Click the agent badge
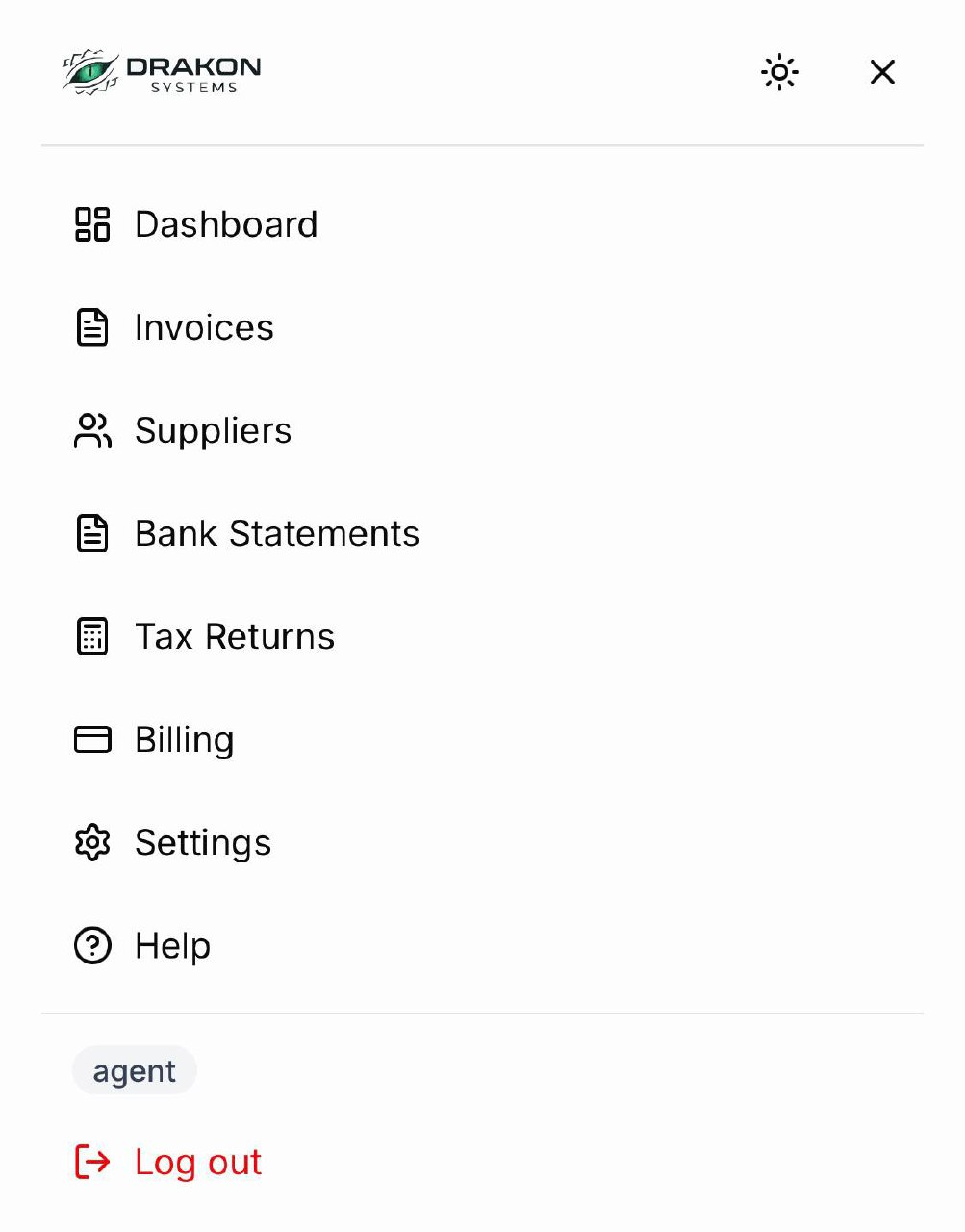Image resolution: width=965 pixels, height=1232 pixels. pyautogui.click(x=134, y=1069)
